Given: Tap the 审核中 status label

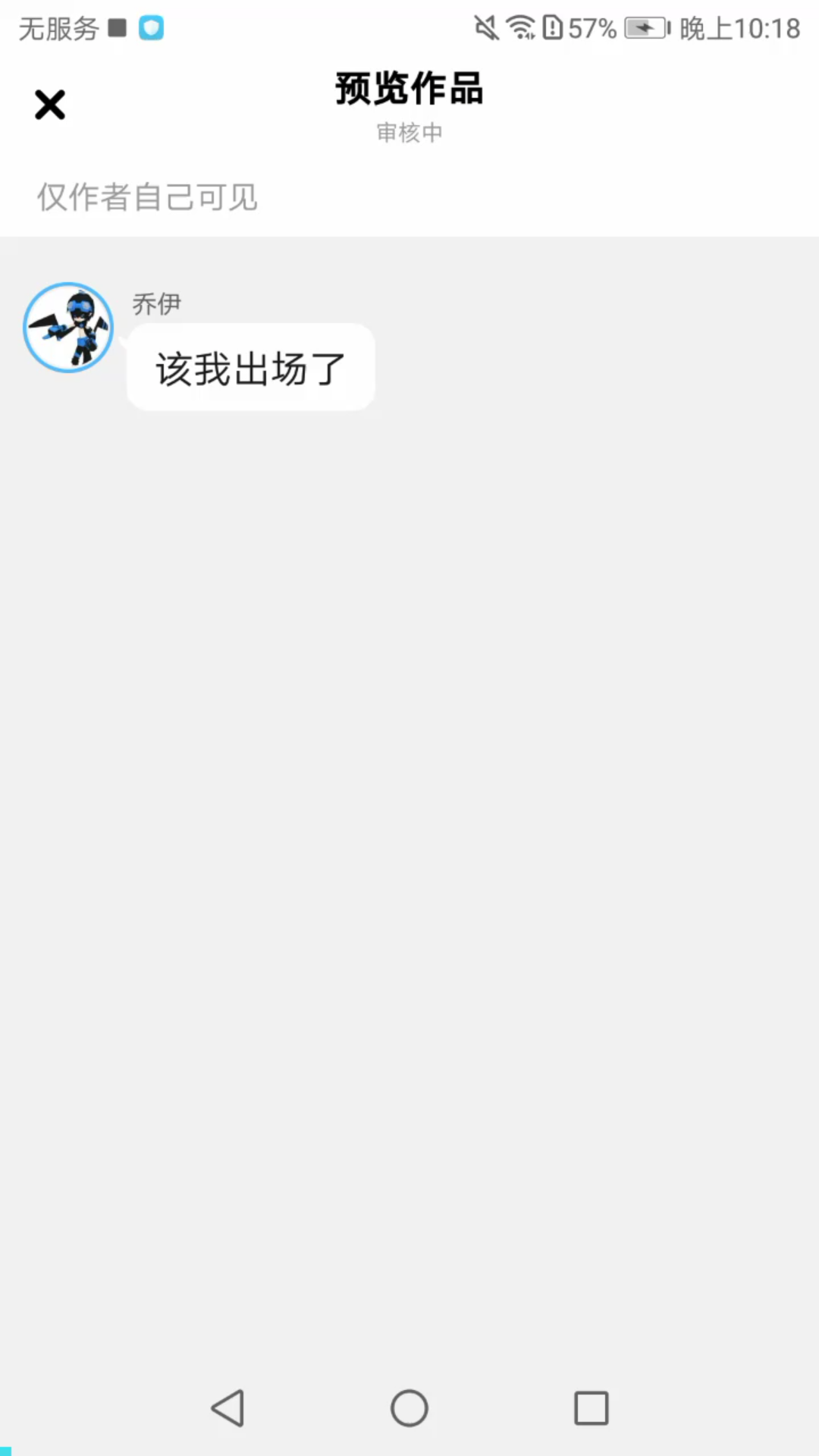Looking at the screenshot, I should pyautogui.click(x=409, y=133).
